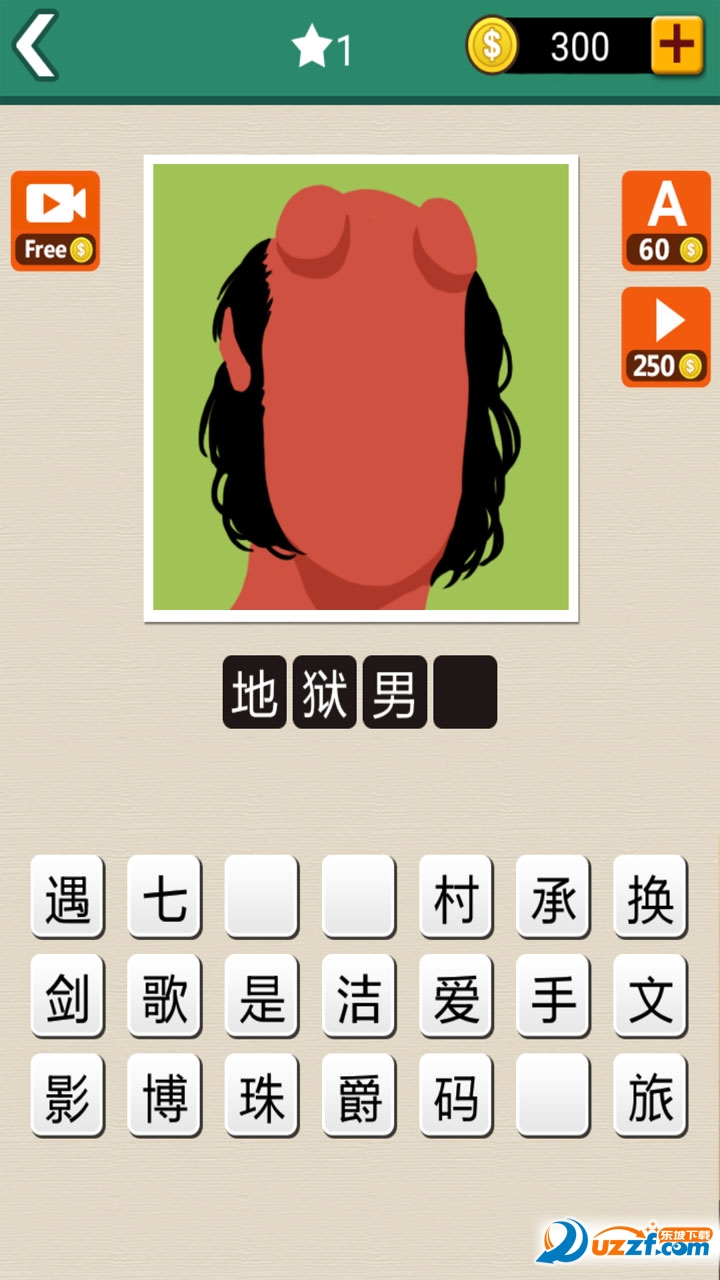720x1280 pixels.
Task: Choose the tile 七
Action: pos(164,897)
